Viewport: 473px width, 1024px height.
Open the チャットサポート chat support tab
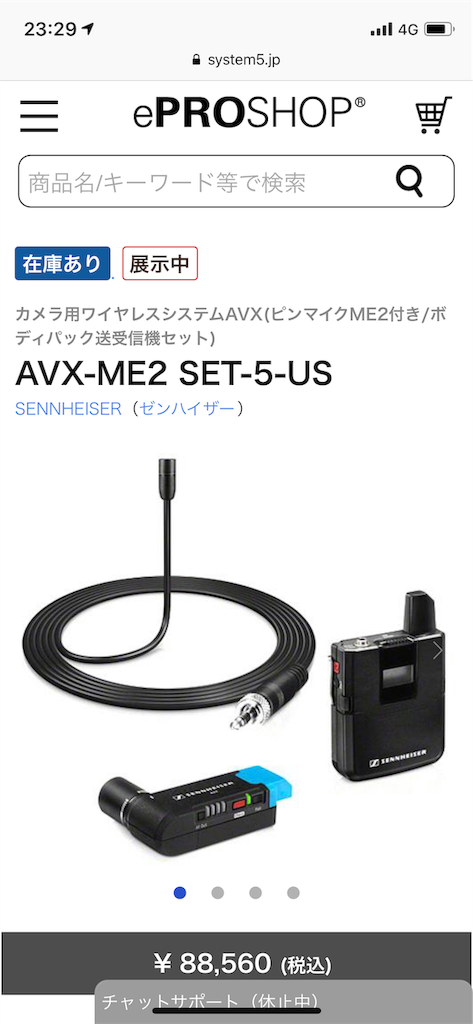point(284,1001)
